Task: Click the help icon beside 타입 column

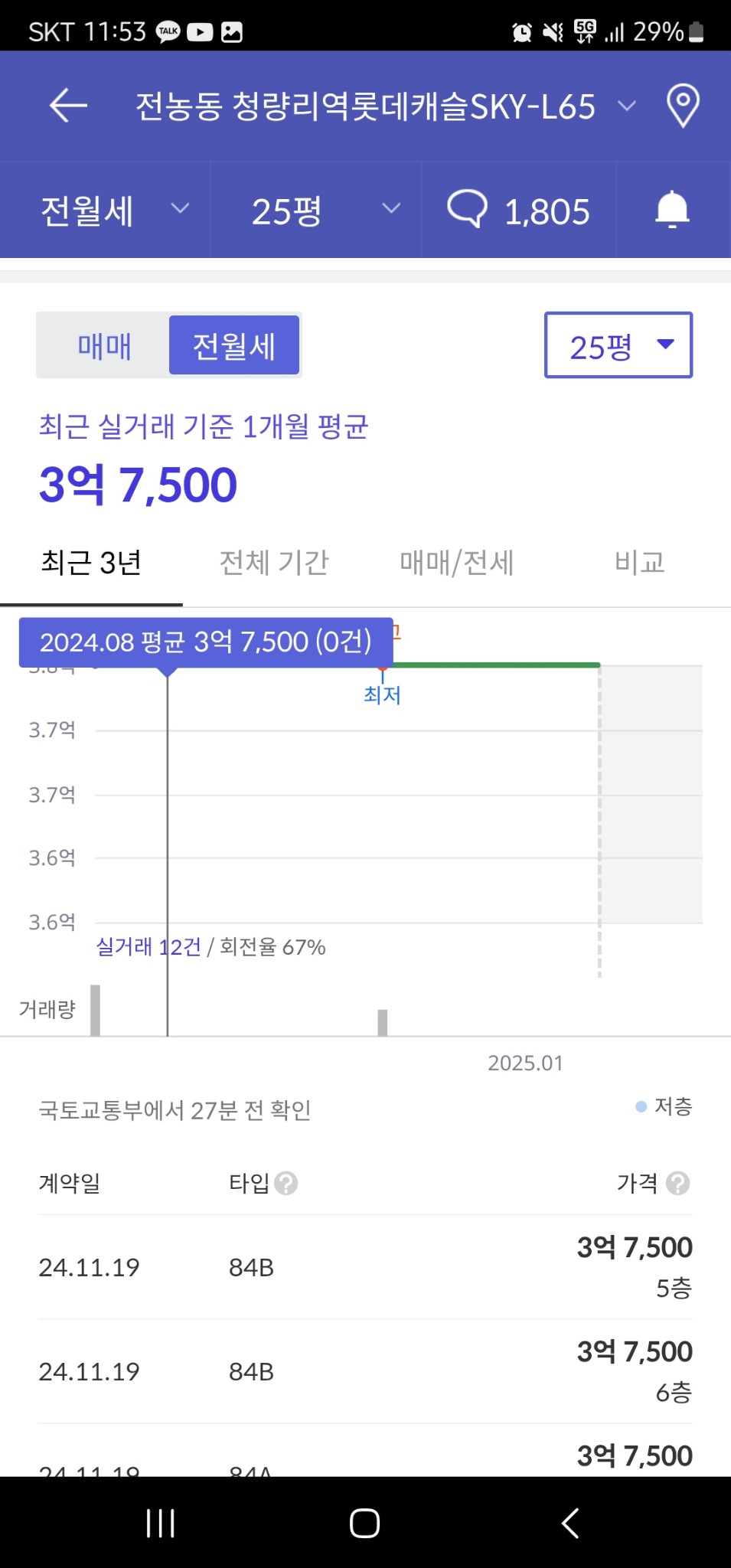Action: pos(287,1184)
